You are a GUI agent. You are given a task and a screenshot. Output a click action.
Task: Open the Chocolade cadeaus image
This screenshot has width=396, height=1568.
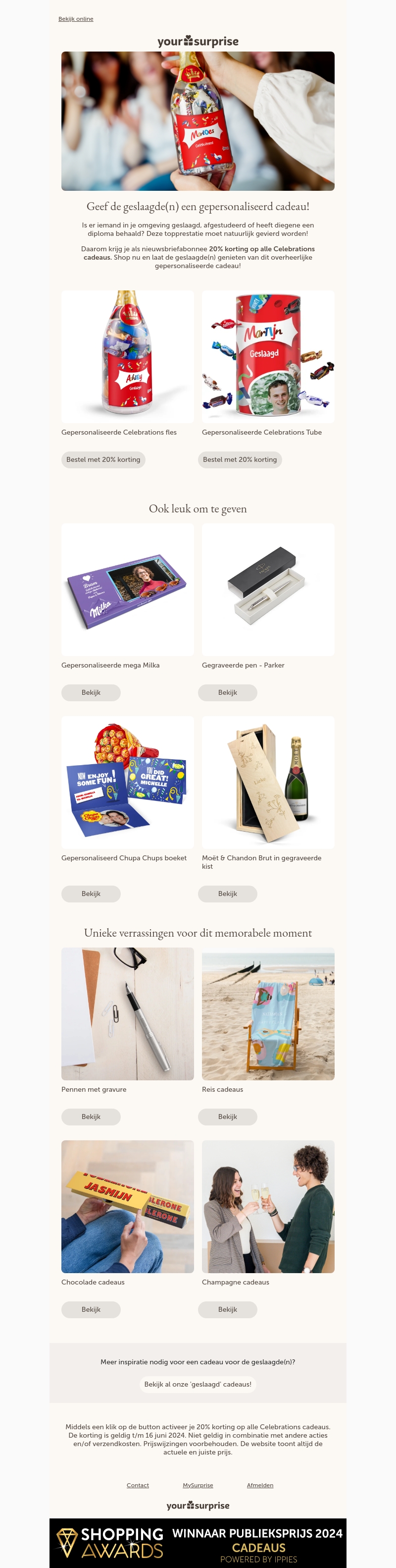[x=127, y=1206]
